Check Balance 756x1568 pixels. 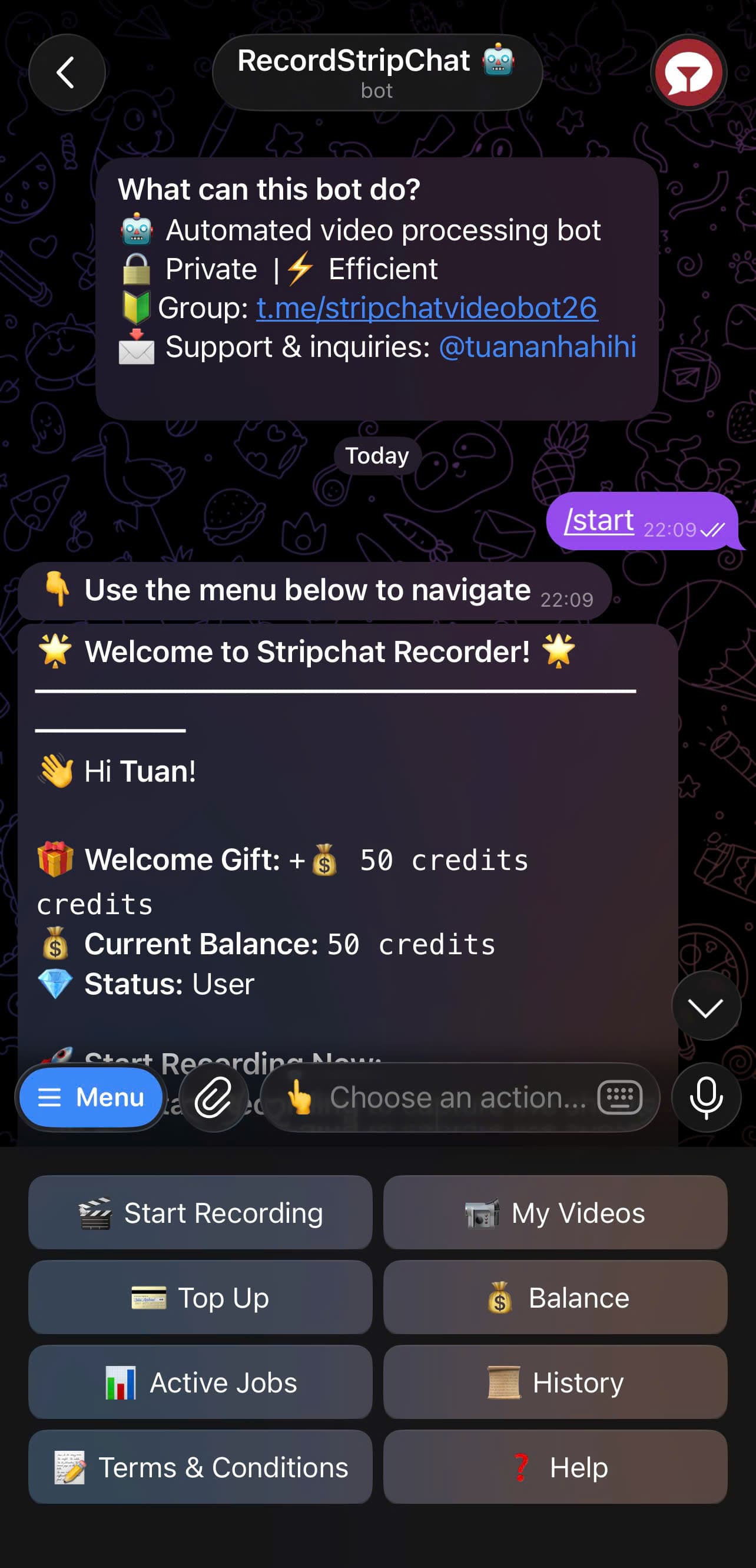555,1297
